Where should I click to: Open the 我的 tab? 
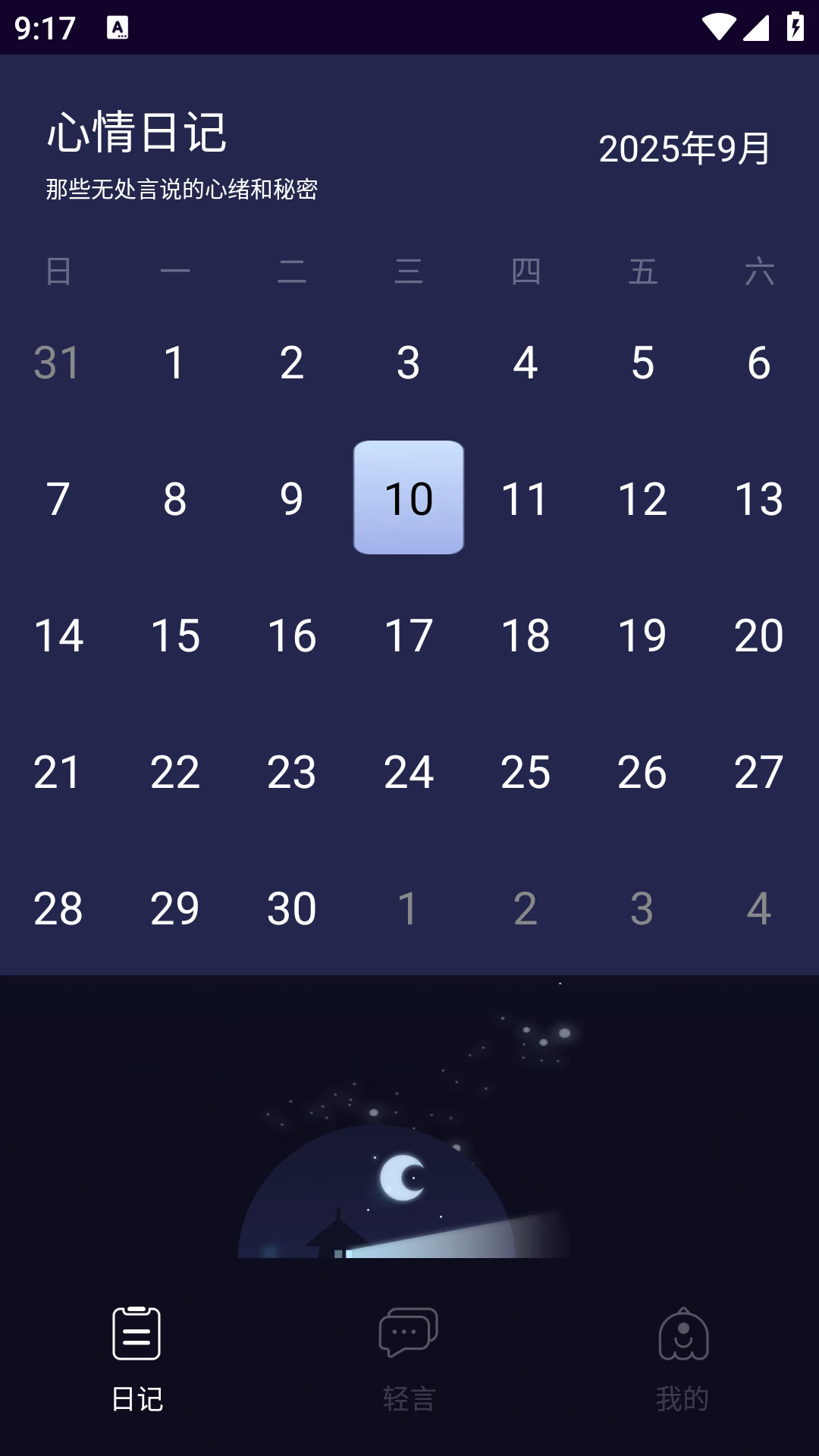coord(682,1357)
